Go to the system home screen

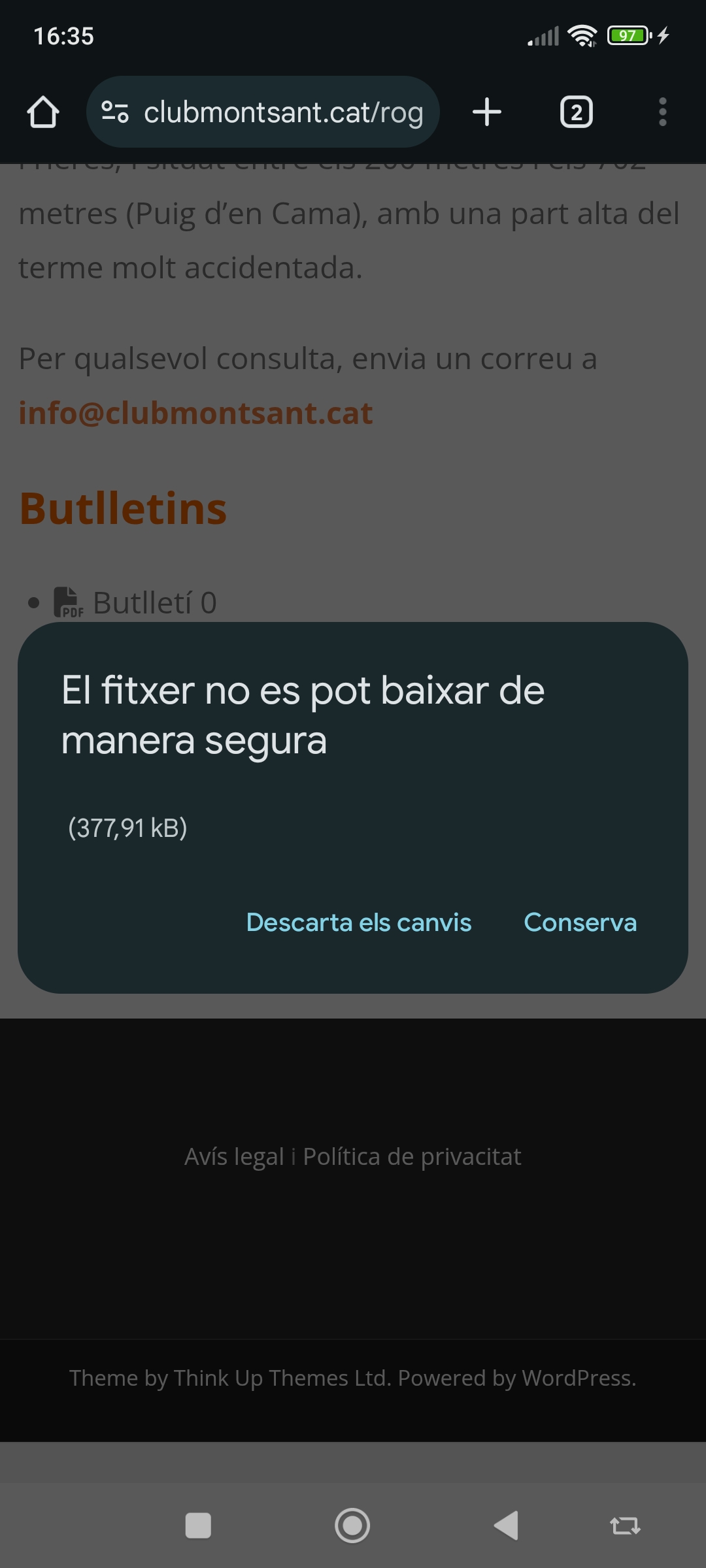click(352, 1526)
